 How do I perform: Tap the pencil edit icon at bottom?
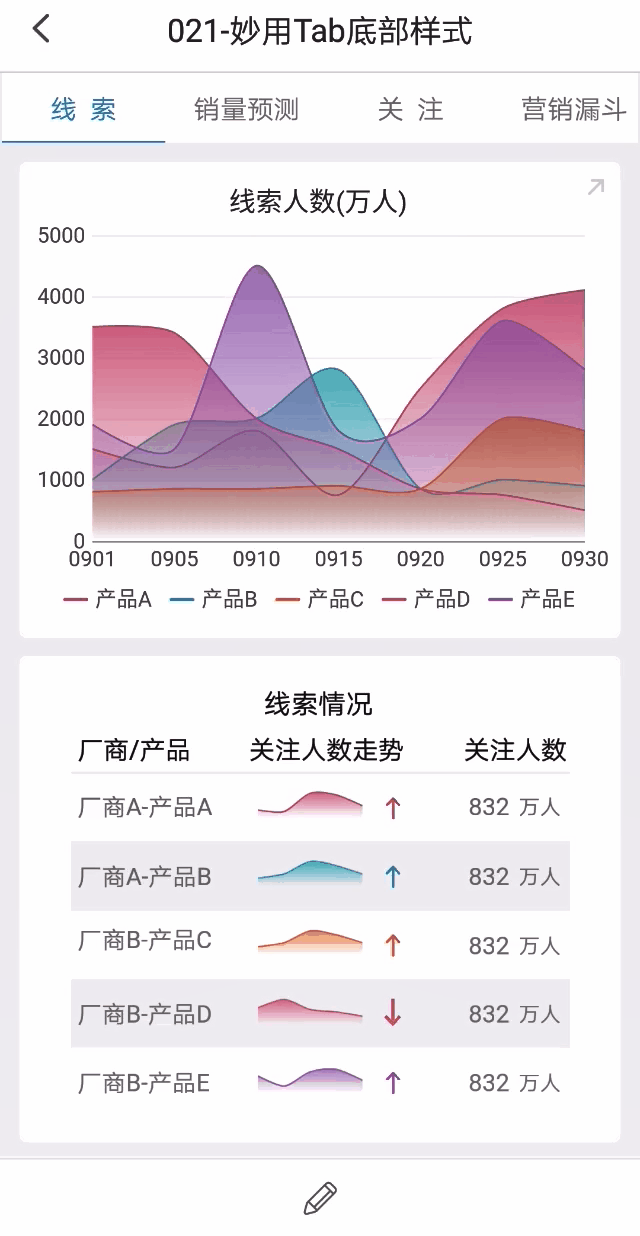(320, 1197)
